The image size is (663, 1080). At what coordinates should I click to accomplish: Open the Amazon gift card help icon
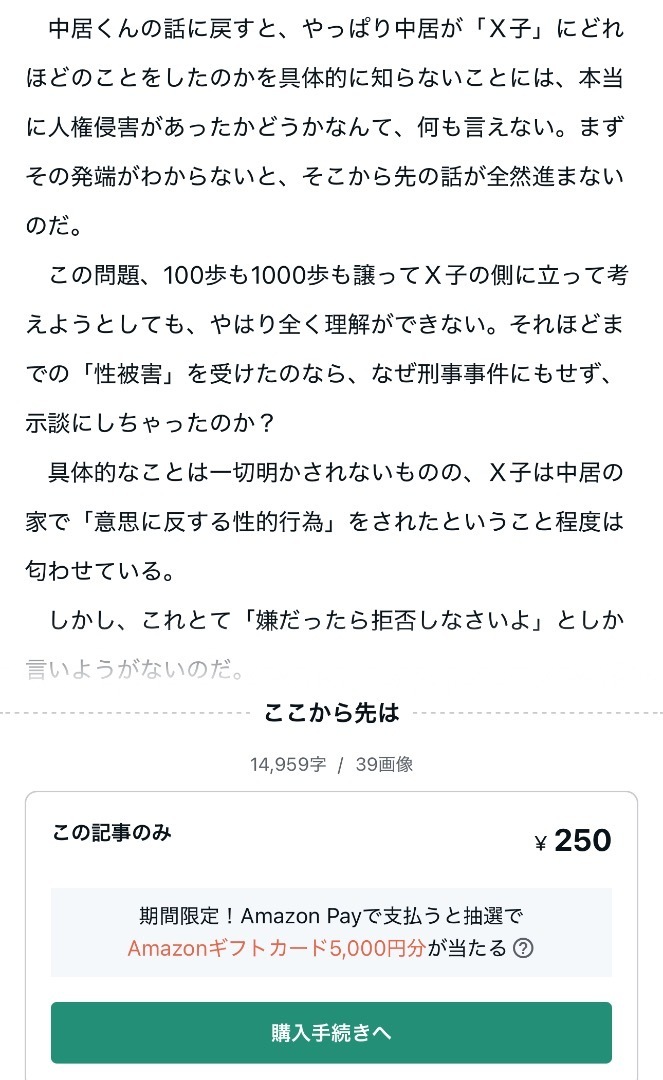[523, 948]
